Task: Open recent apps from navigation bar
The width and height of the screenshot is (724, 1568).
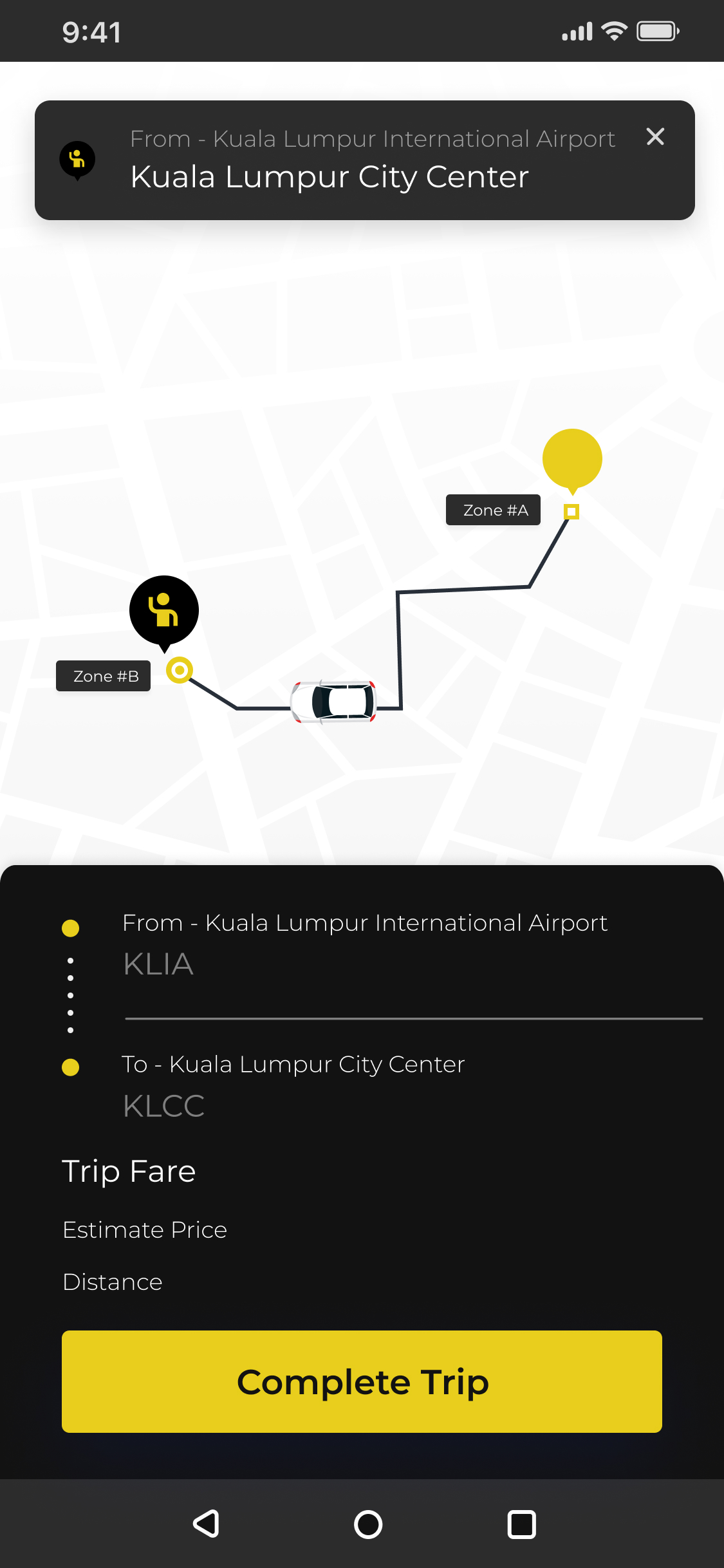Action: click(521, 1524)
